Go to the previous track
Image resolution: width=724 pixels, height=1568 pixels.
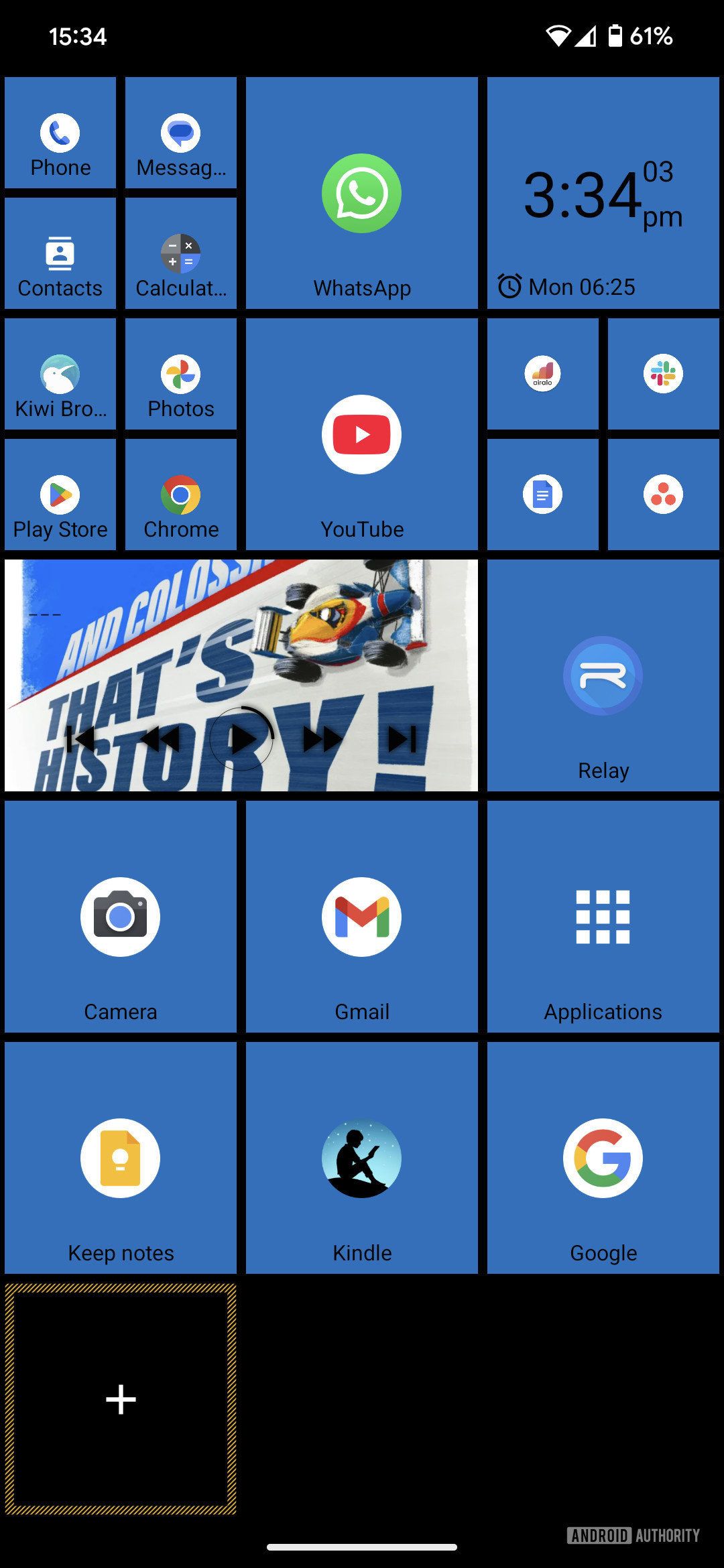point(81,739)
